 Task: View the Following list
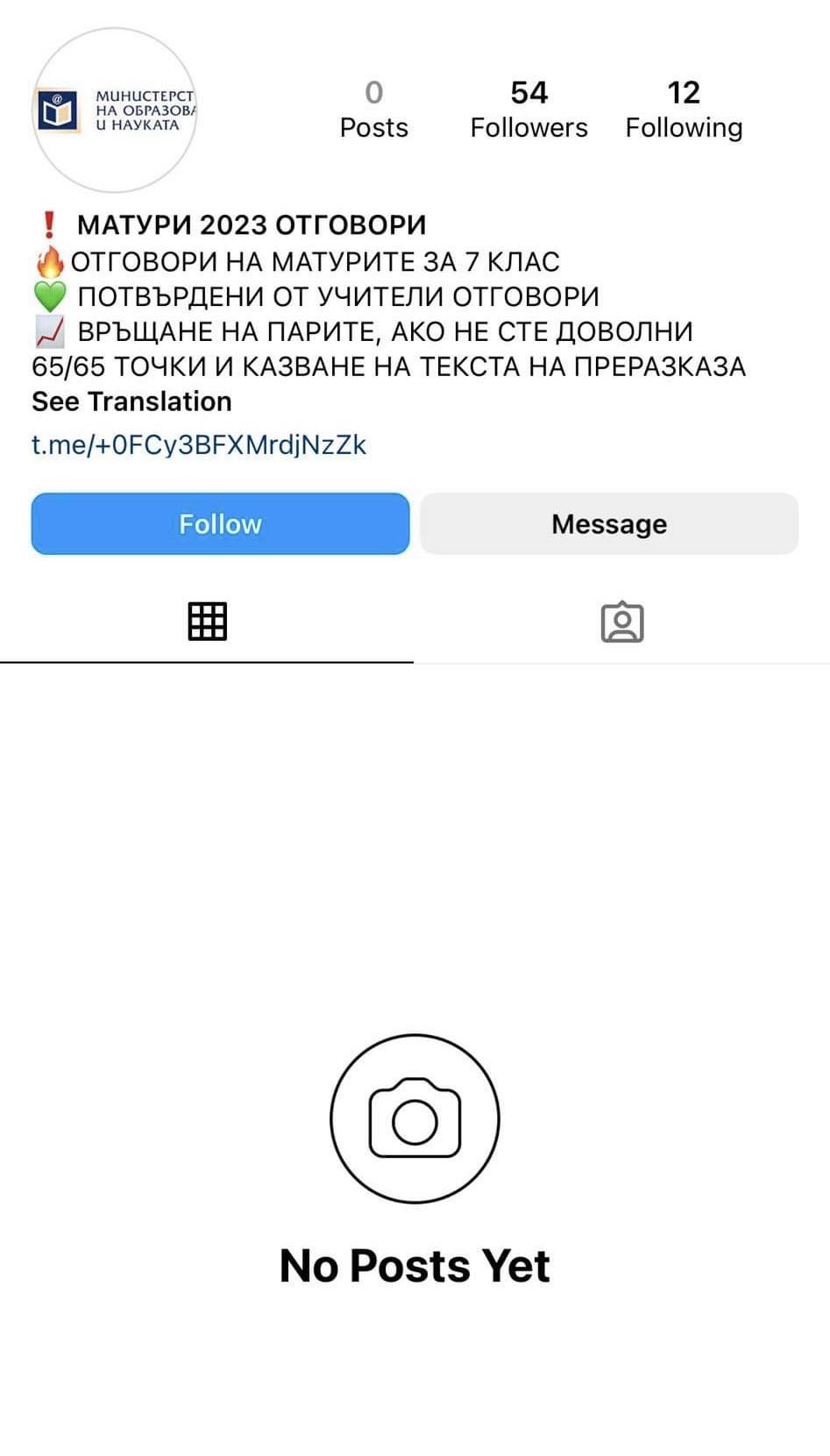pyautogui.click(x=684, y=108)
